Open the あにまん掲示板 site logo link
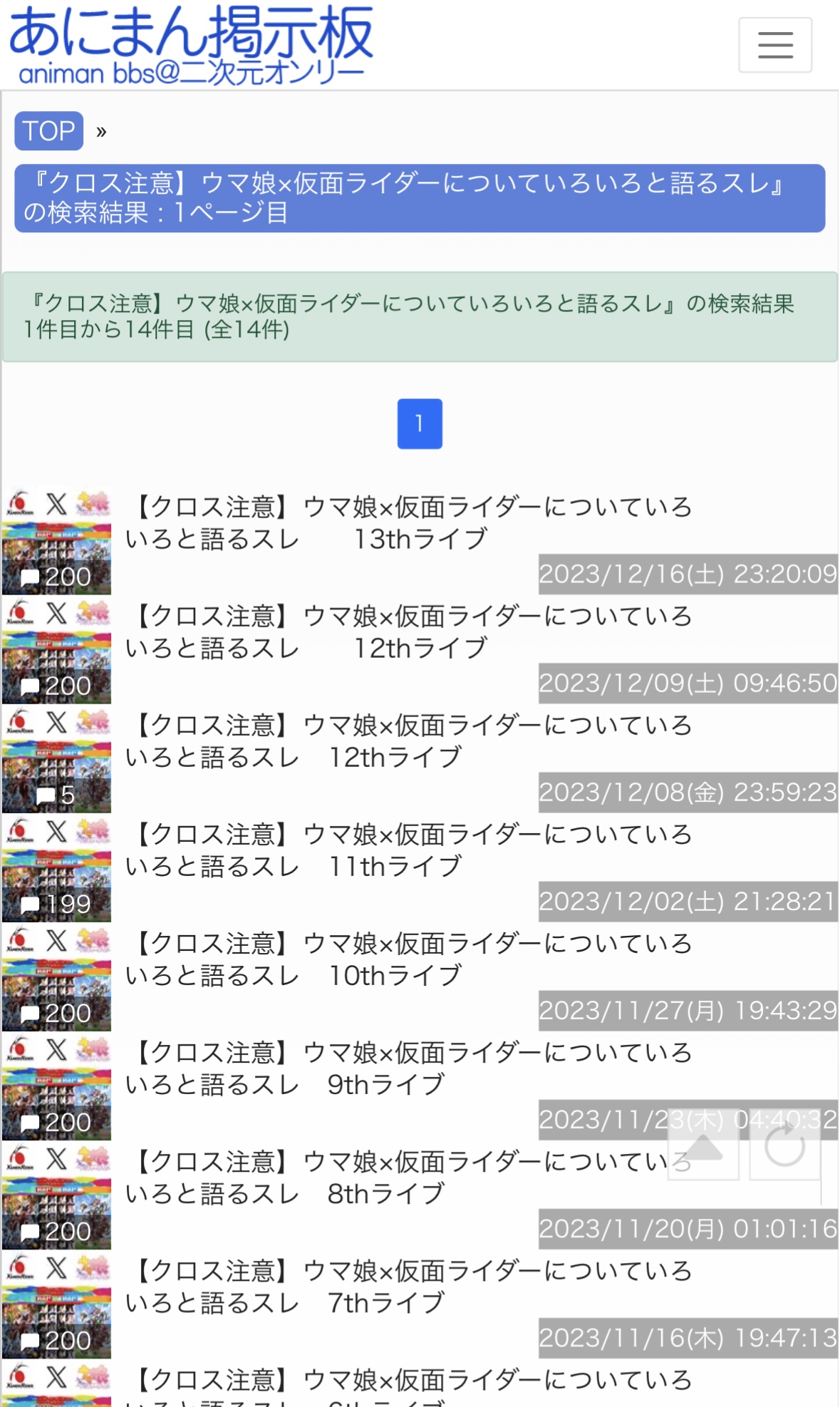The width and height of the screenshot is (840, 1407). [x=191, y=44]
